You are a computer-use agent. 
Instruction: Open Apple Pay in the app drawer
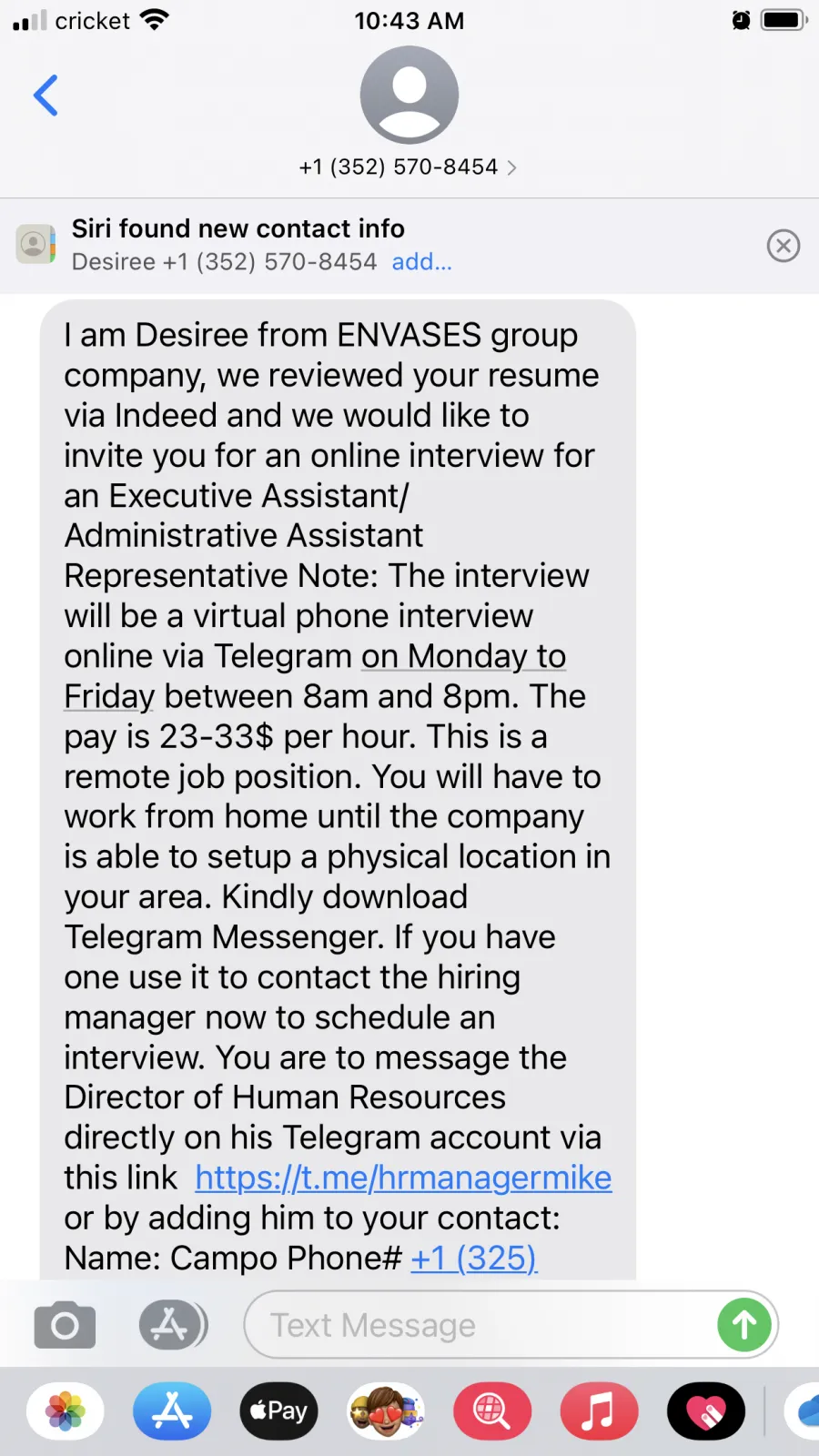tap(278, 1411)
